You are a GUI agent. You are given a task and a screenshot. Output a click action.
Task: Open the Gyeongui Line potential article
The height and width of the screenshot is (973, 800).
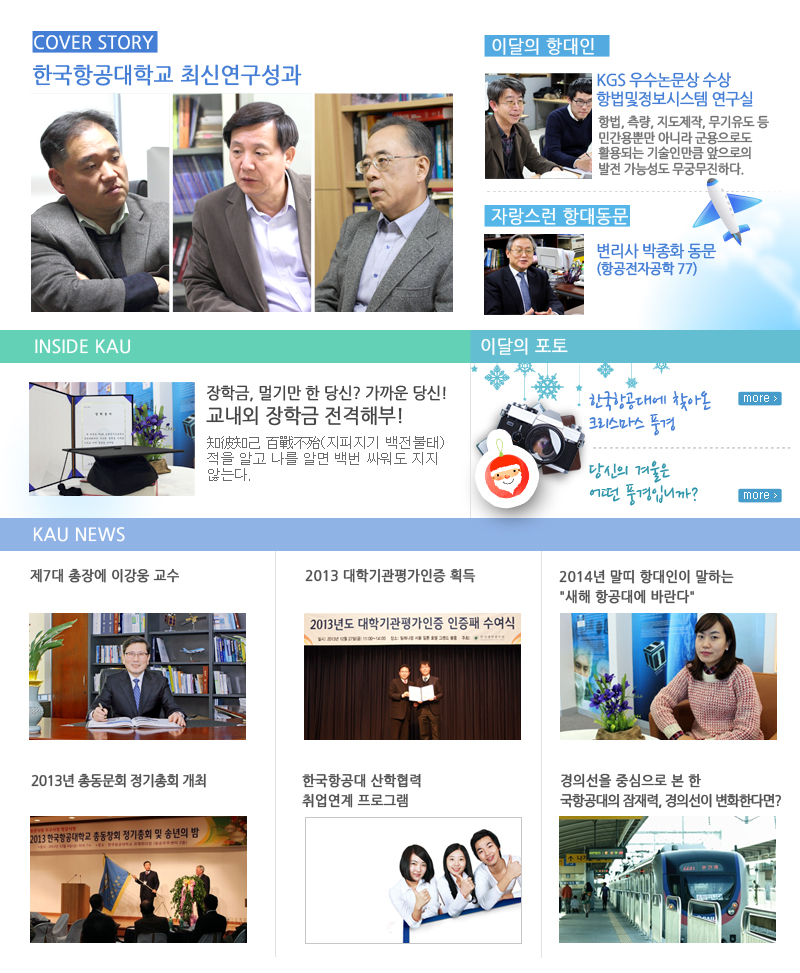coord(670,790)
